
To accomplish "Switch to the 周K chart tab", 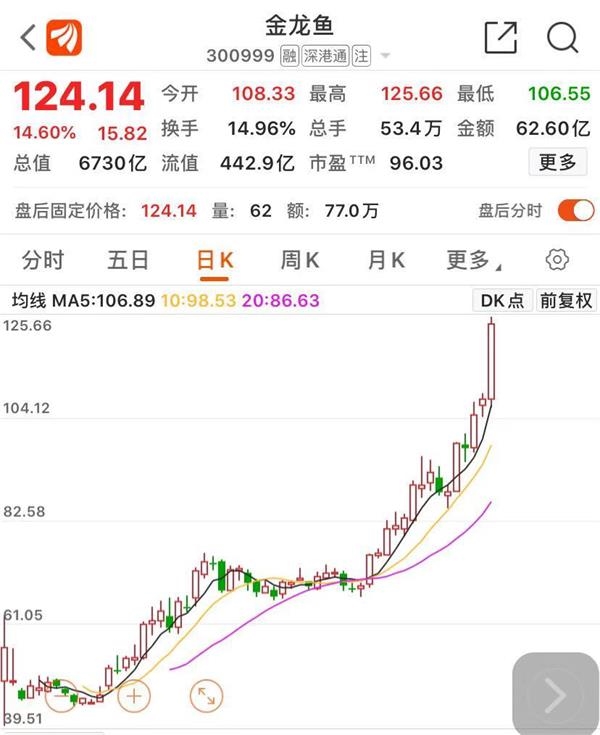I will [x=300, y=261].
